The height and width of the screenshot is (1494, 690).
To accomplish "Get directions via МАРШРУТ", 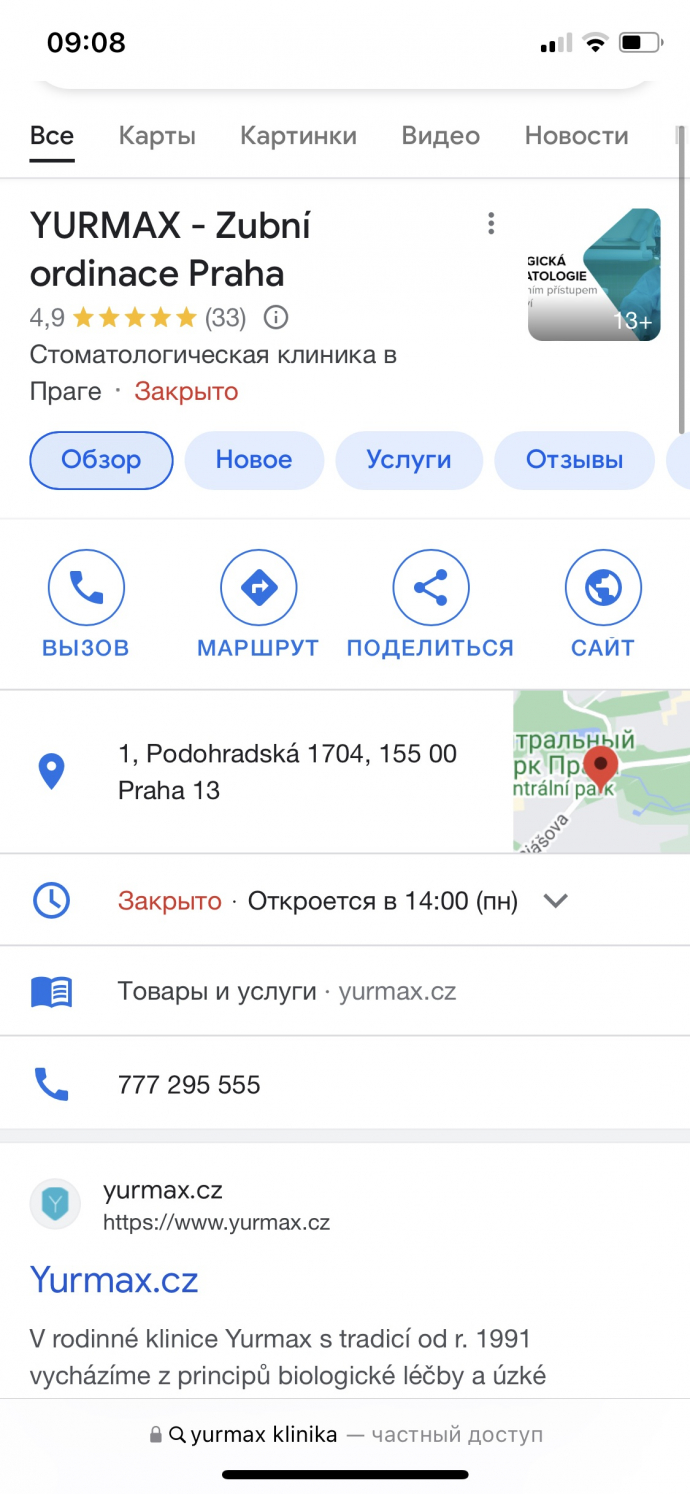I will click(x=258, y=604).
